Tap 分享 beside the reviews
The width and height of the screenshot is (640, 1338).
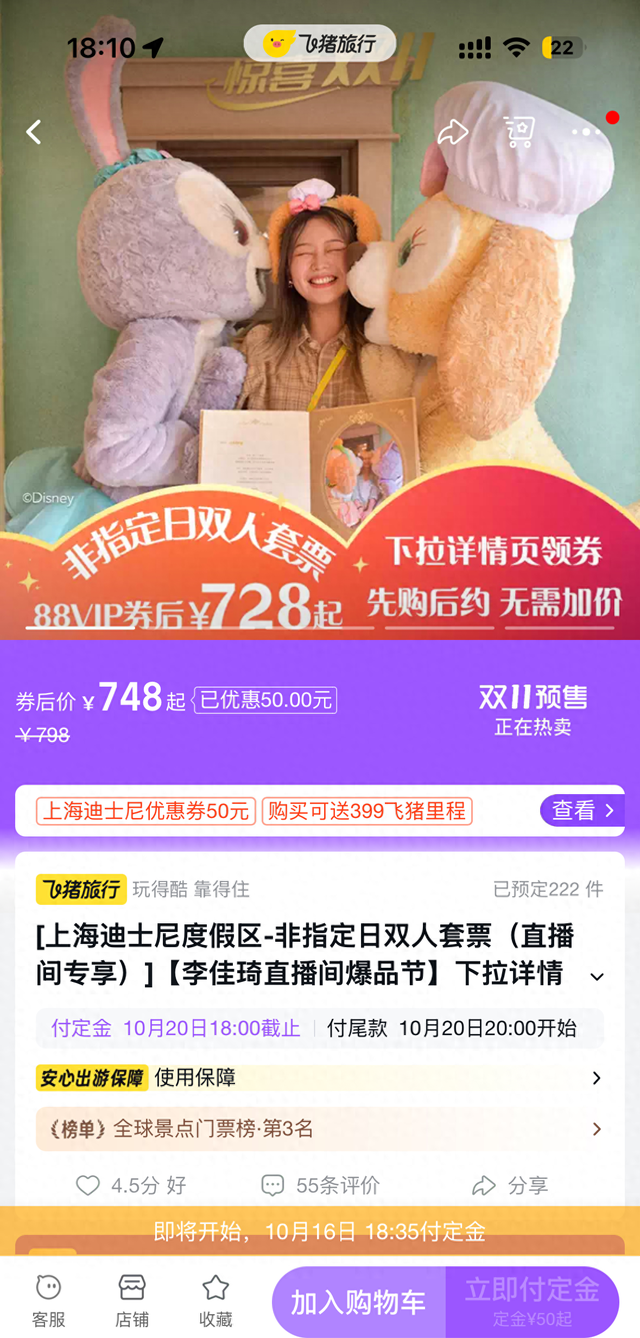(x=511, y=1186)
